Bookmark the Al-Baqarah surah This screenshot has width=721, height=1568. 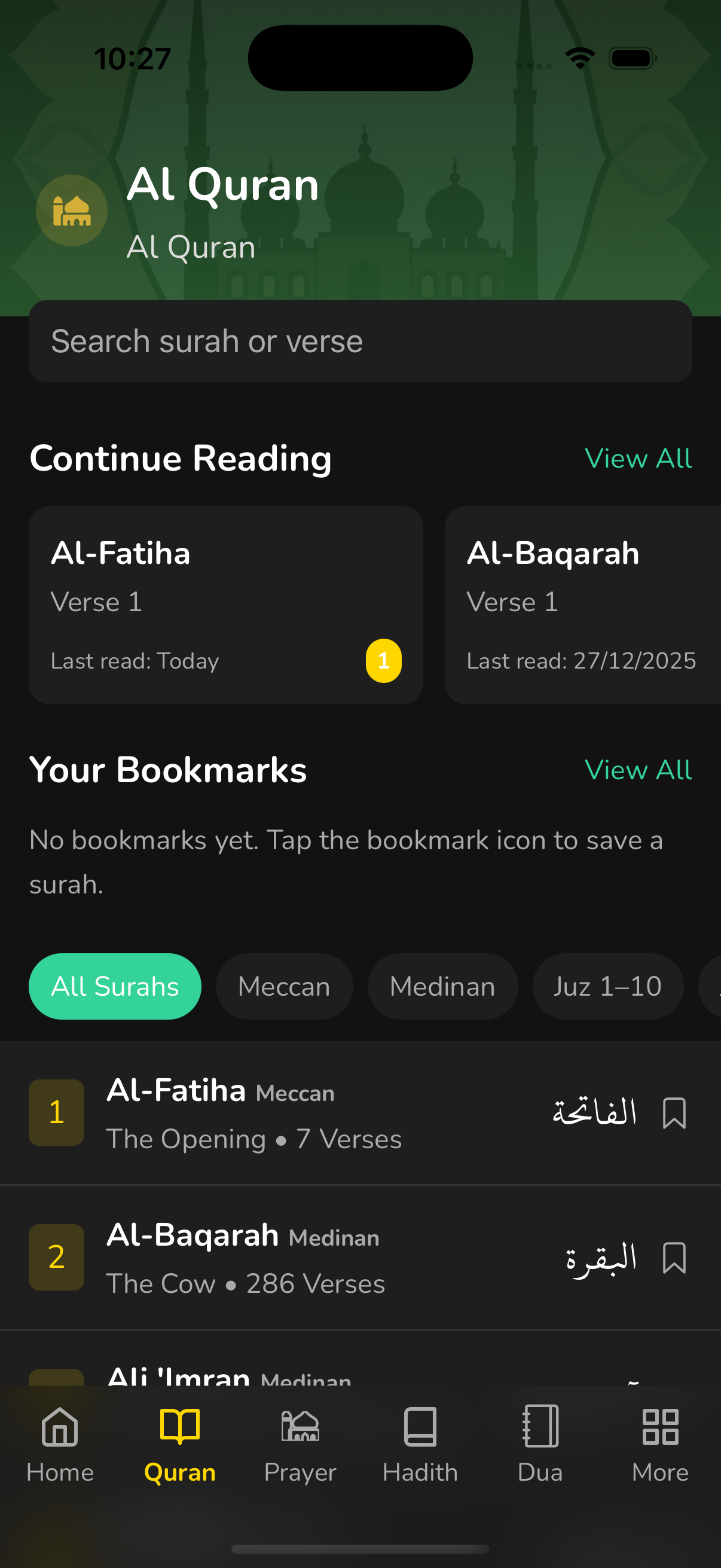click(x=675, y=1259)
